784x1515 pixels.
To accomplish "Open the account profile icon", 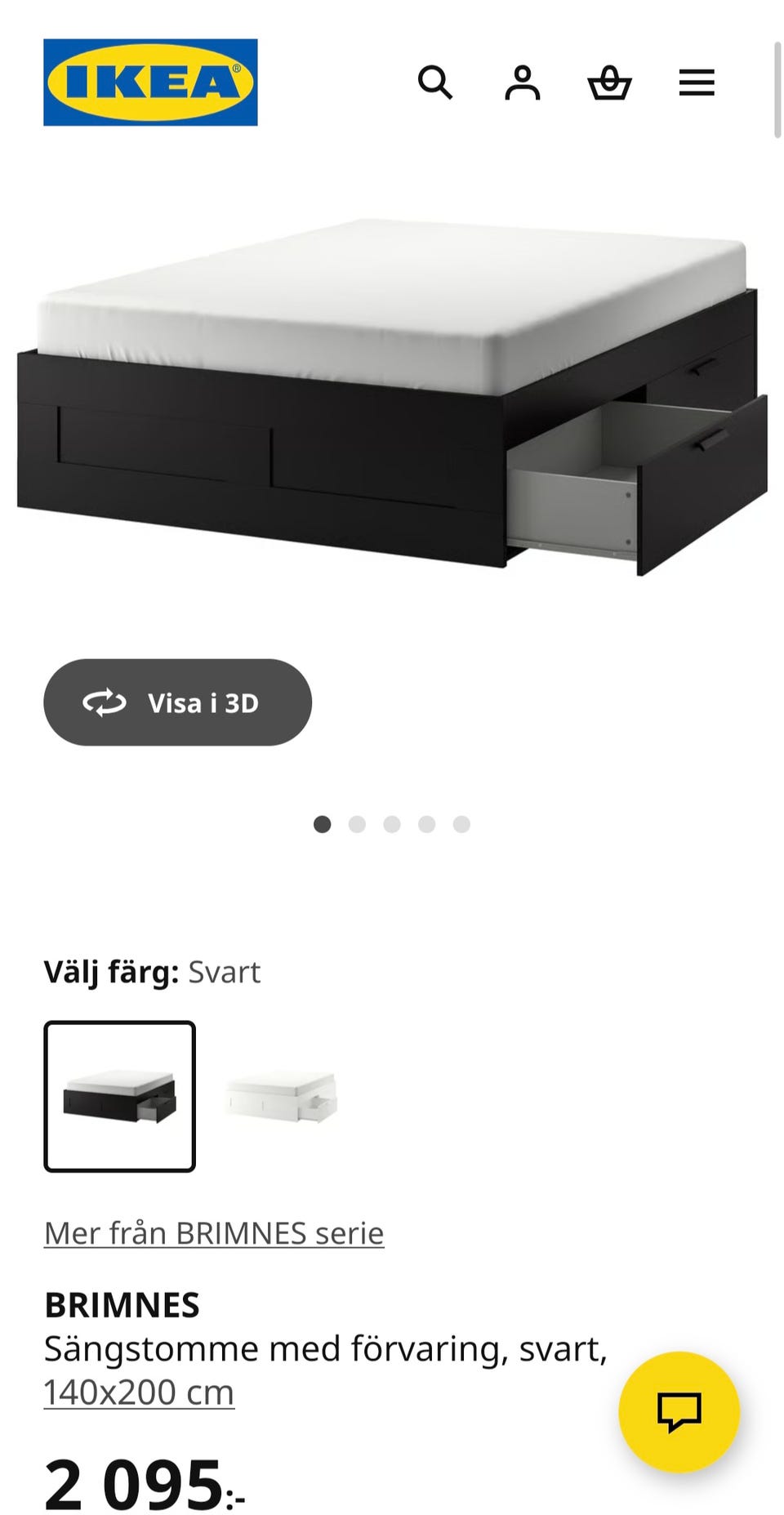I will point(524,82).
